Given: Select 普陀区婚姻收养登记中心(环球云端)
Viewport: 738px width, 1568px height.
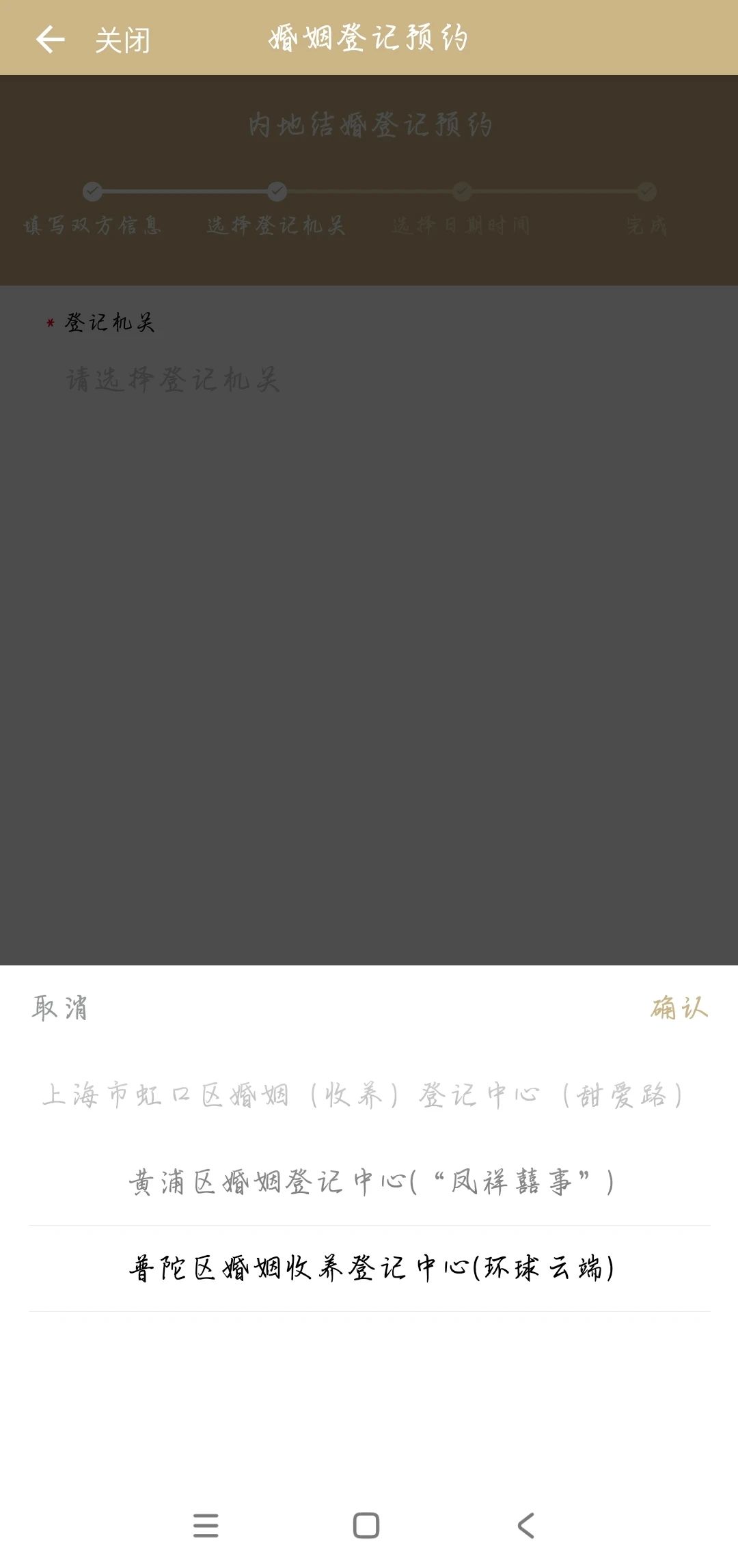Looking at the screenshot, I should click(370, 1268).
